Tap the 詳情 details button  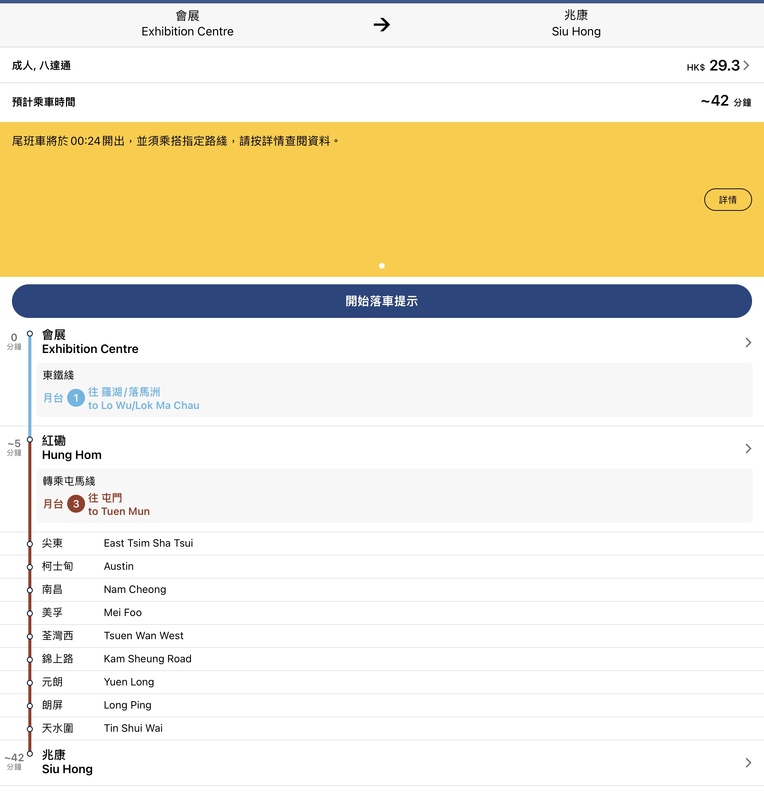[727, 200]
